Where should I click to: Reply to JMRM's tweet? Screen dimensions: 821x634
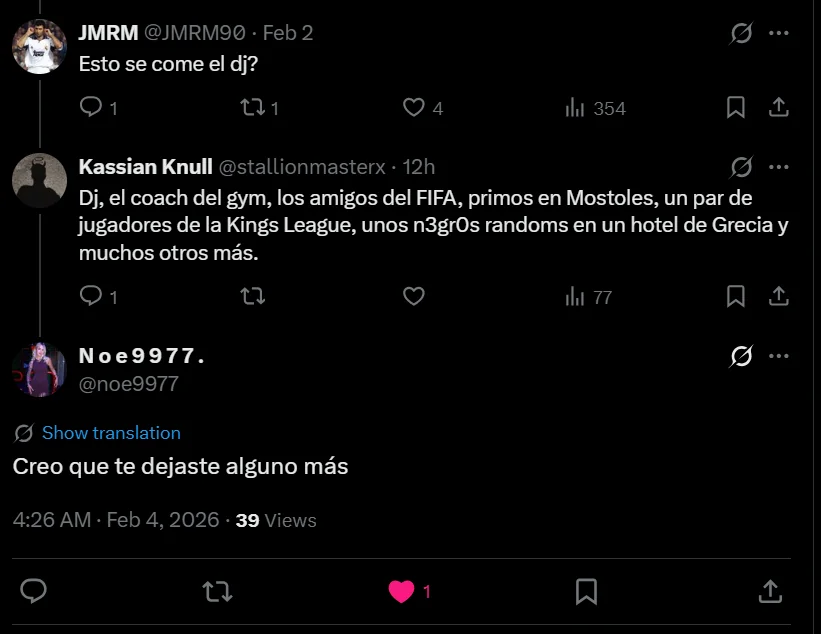point(91,107)
